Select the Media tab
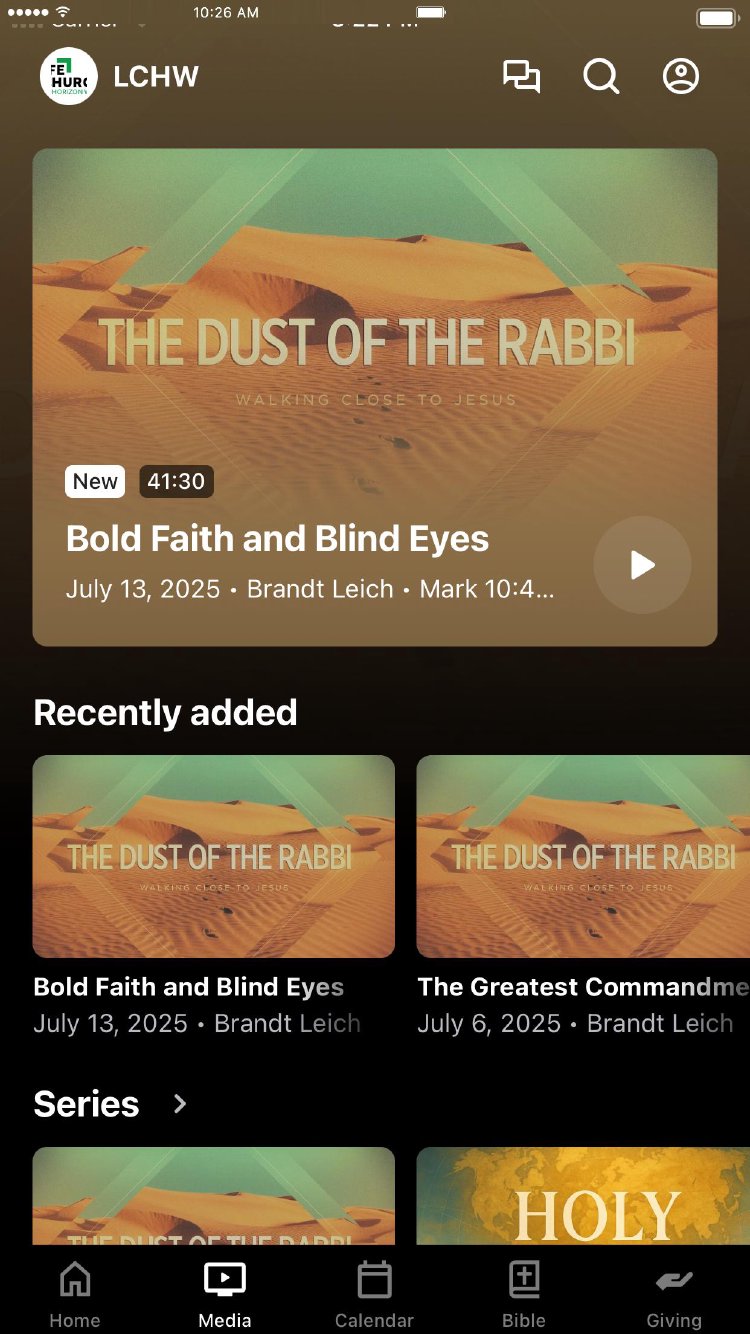The width and height of the screenshot is (750, 1334). click(x=225, y=1294)
